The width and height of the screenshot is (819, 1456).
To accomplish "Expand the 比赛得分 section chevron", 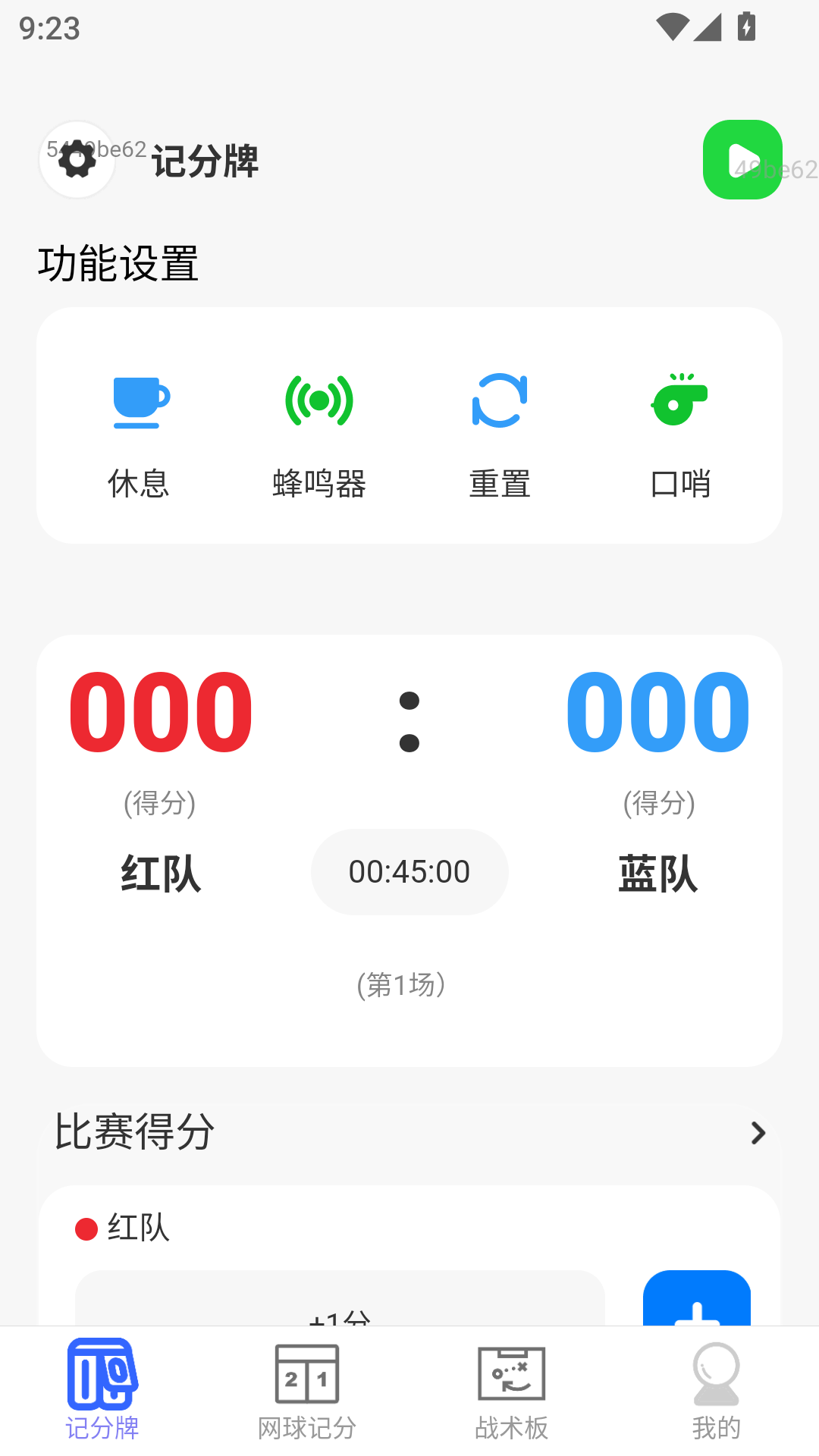I will pyautogui.click(x=757, y=1133).
